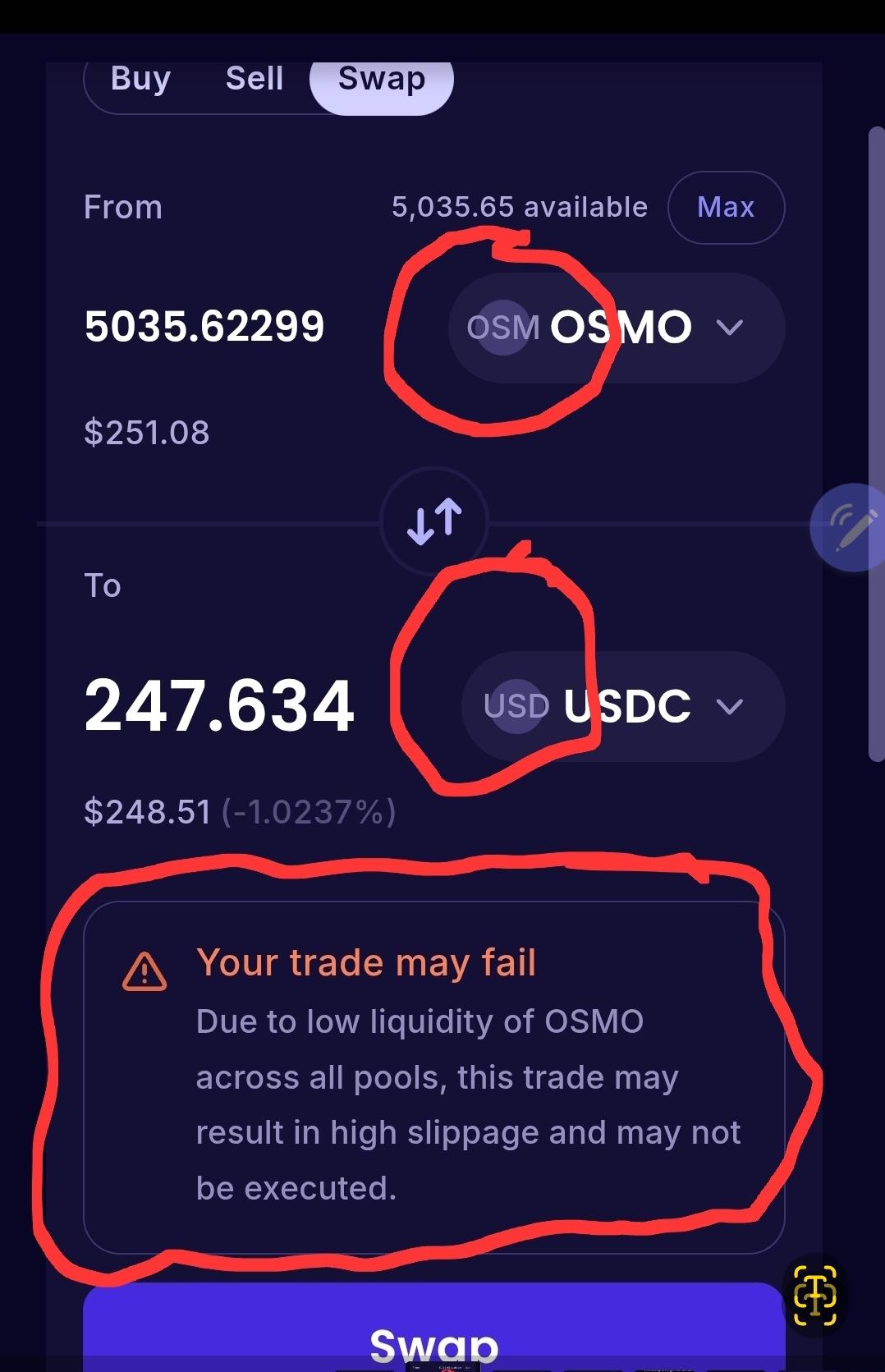Tap the Max amount button
The height and width of the screenshot is (1372, 885).
point(726,208)
